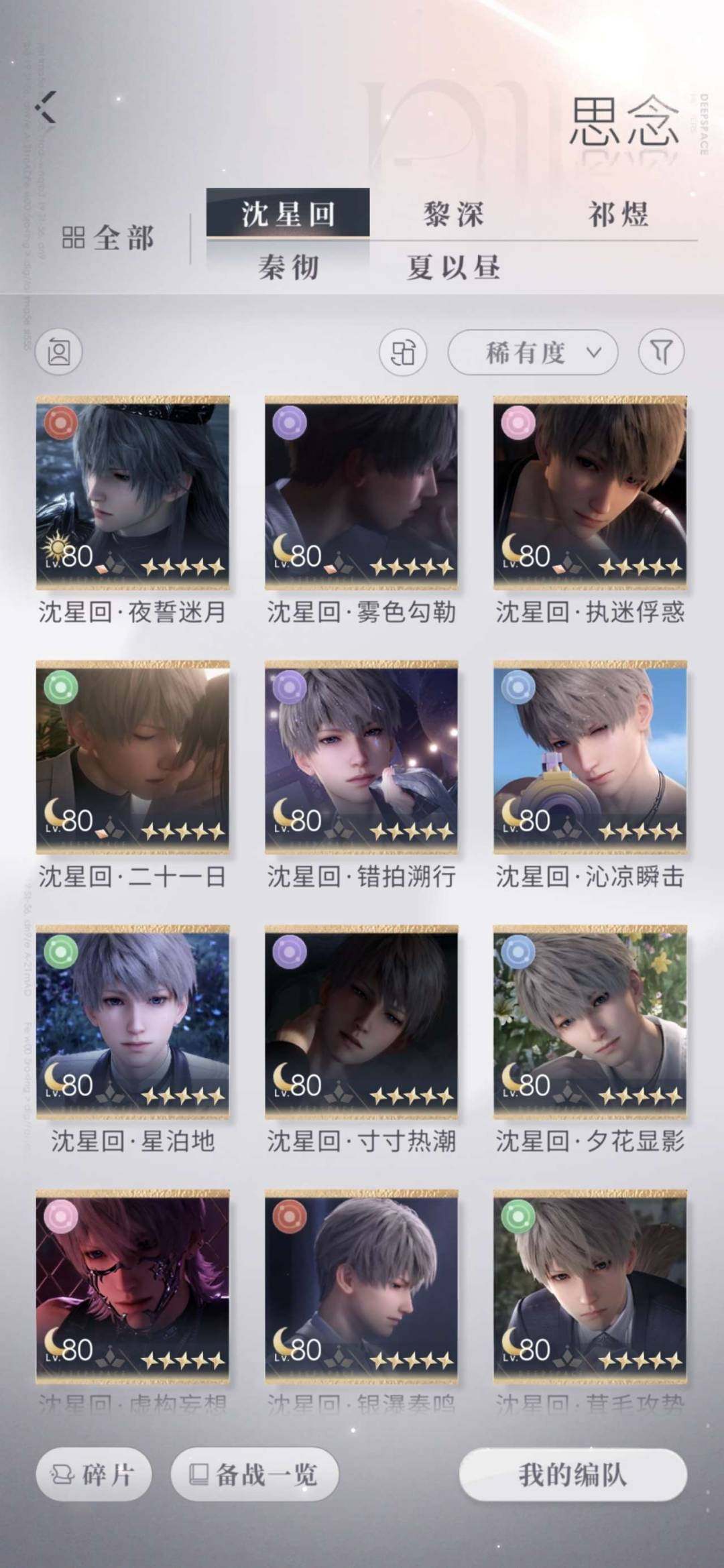
Task: Open the funnel filter icon
Action: (x=661, y=352)
